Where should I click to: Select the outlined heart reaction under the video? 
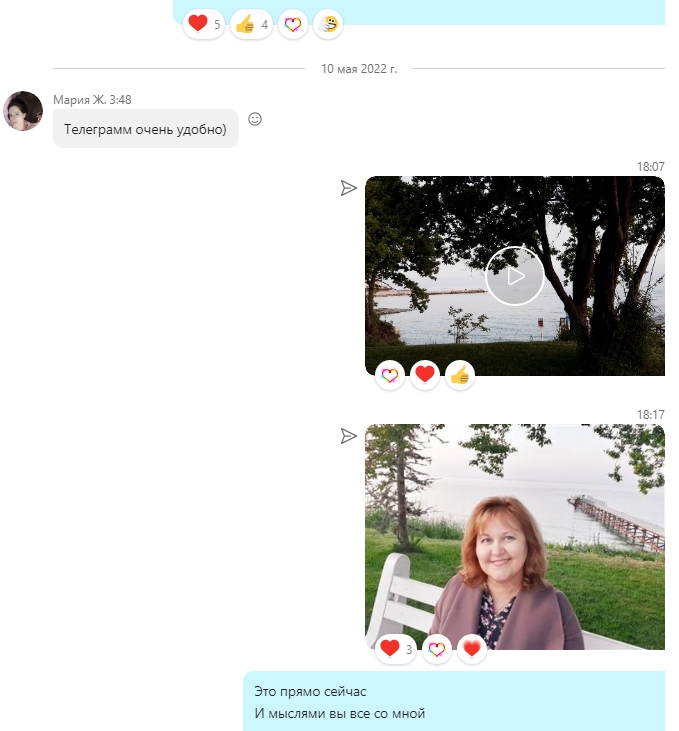pos(390,375)
